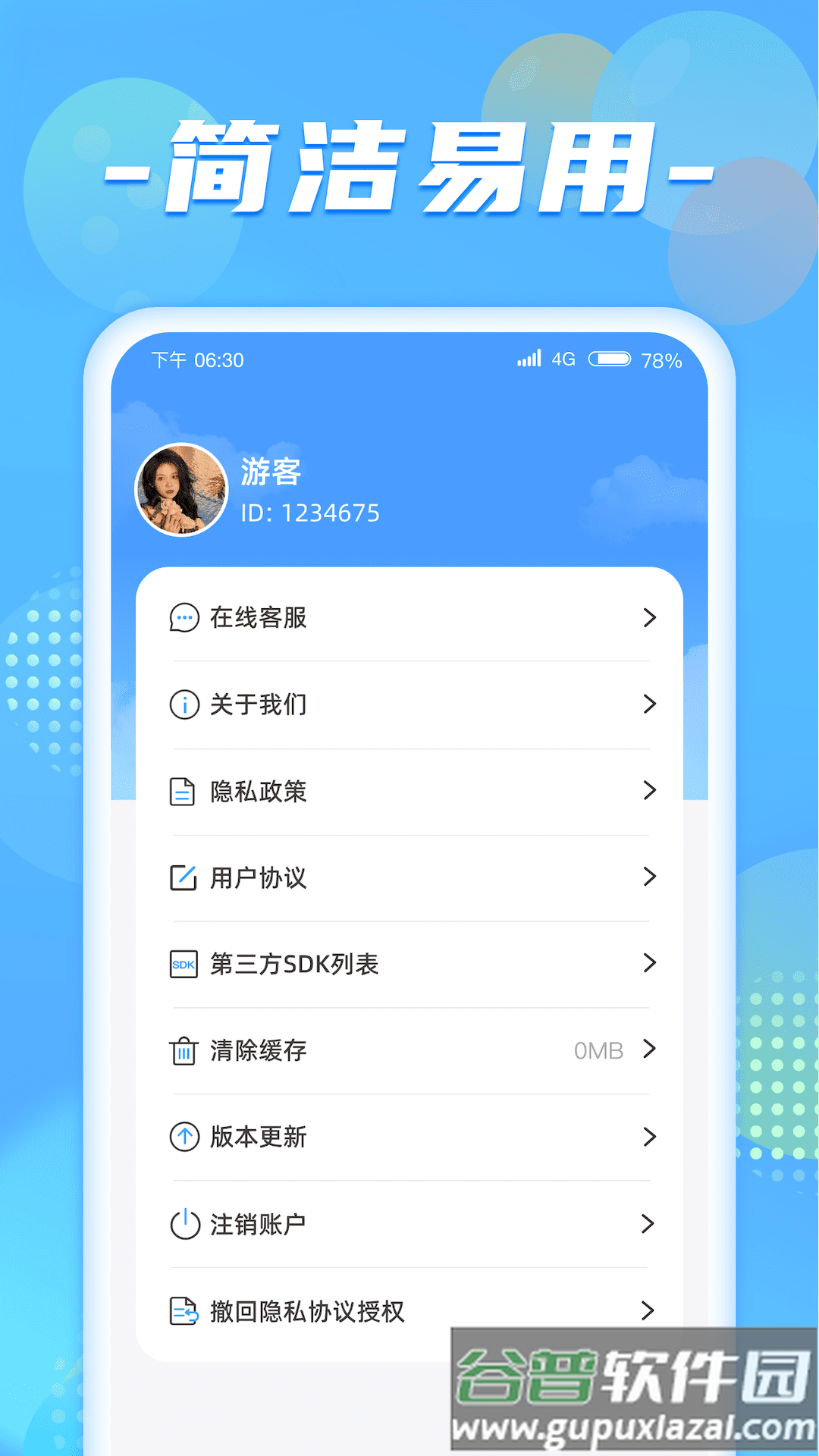
Task: Select the SDK icon beside 第三方SDK列表
Action: point(183,964)
